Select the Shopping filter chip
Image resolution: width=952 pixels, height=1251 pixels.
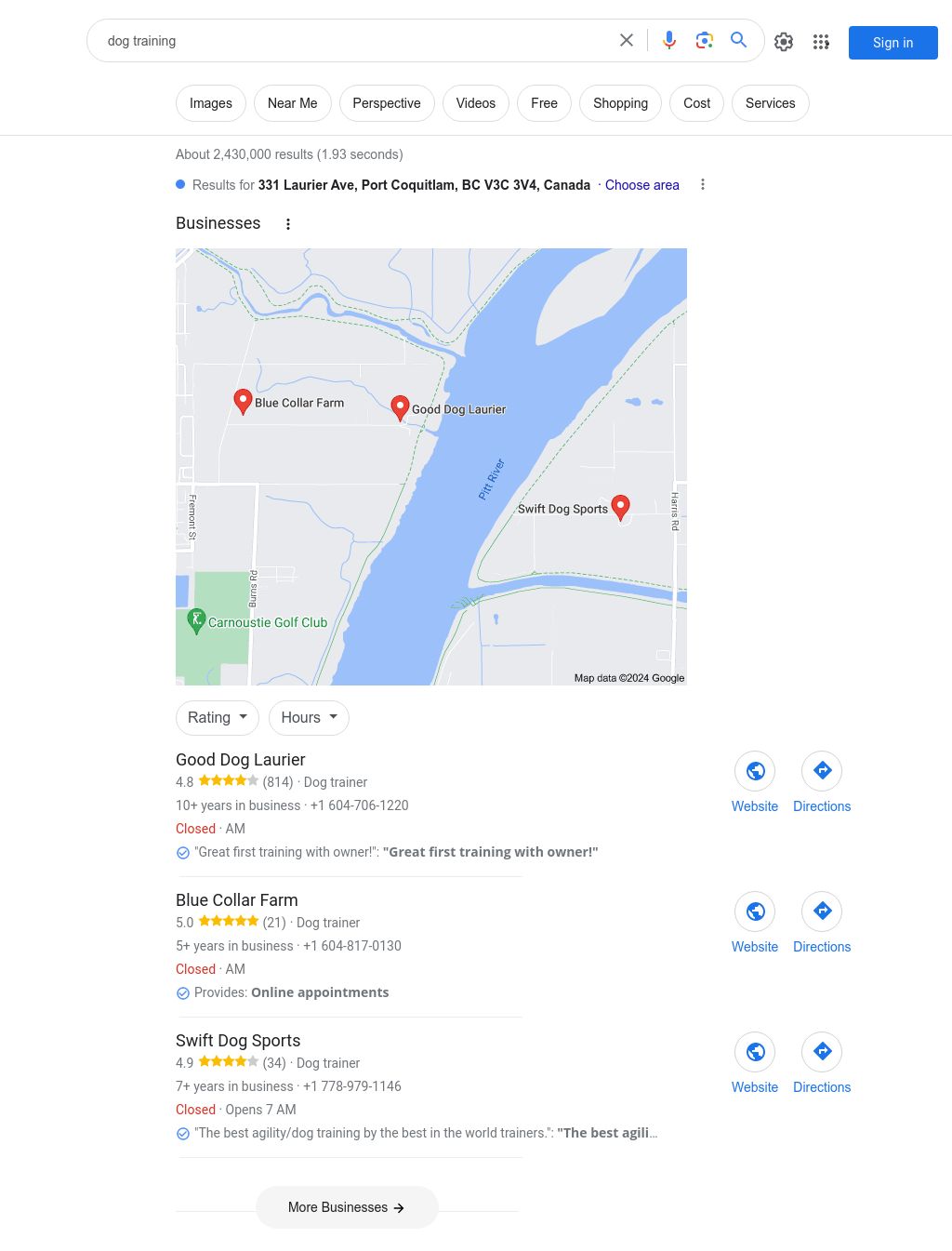click(x=620, y=103)
